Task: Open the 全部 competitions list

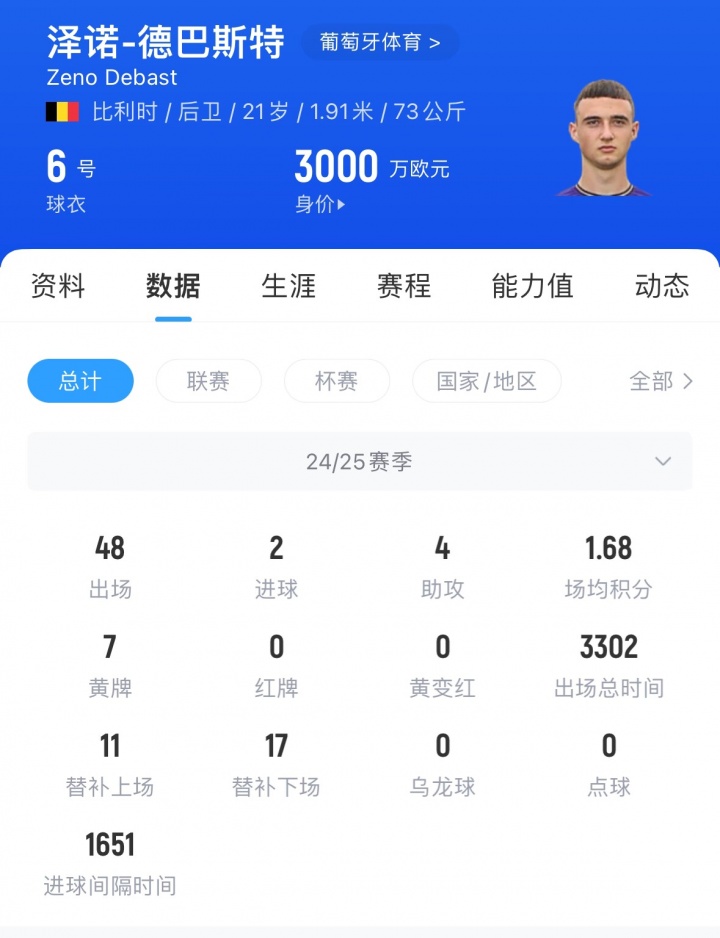Action: point(660,381)
